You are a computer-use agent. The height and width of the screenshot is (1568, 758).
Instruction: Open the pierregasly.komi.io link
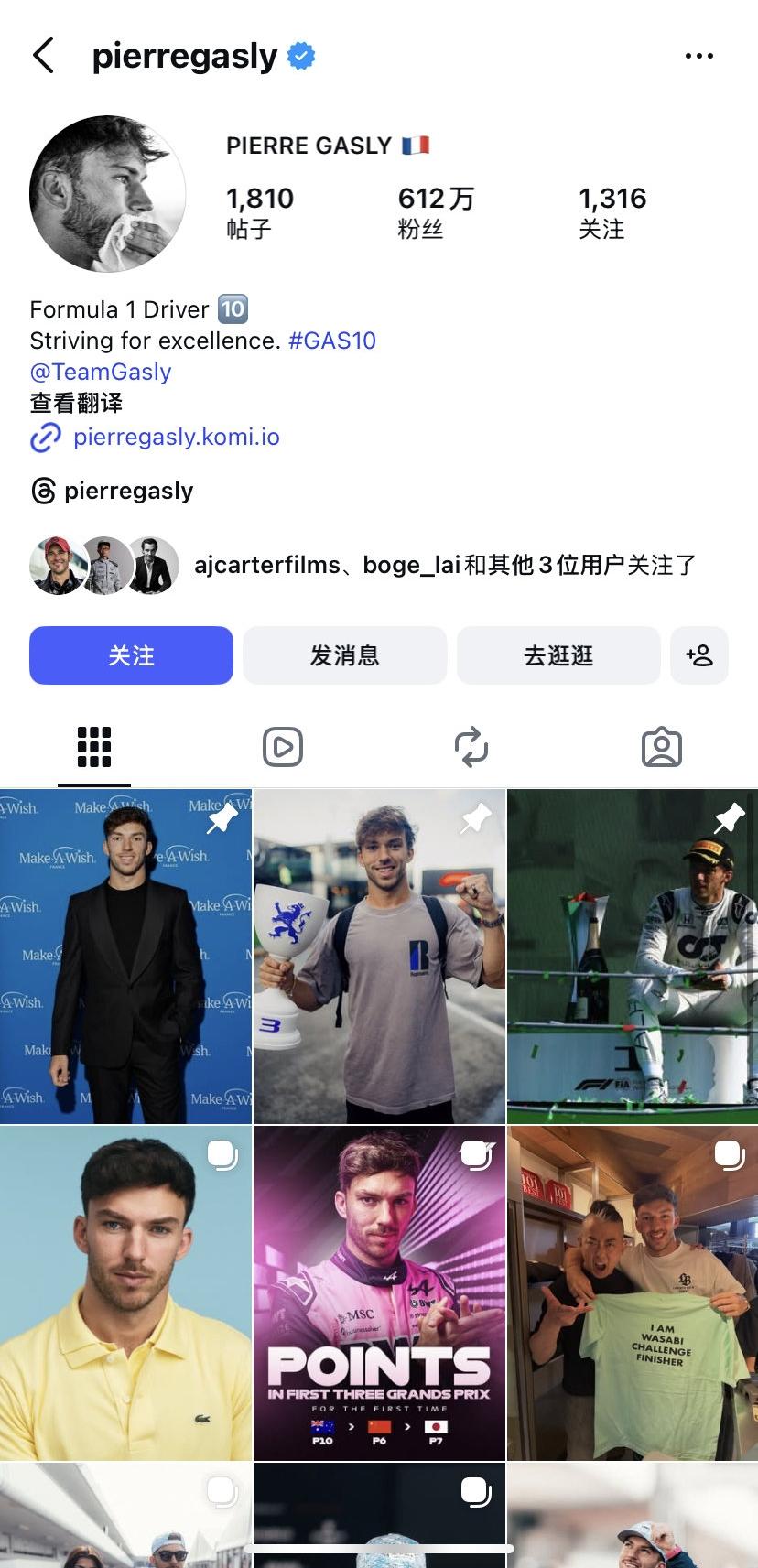pos(177,438)
